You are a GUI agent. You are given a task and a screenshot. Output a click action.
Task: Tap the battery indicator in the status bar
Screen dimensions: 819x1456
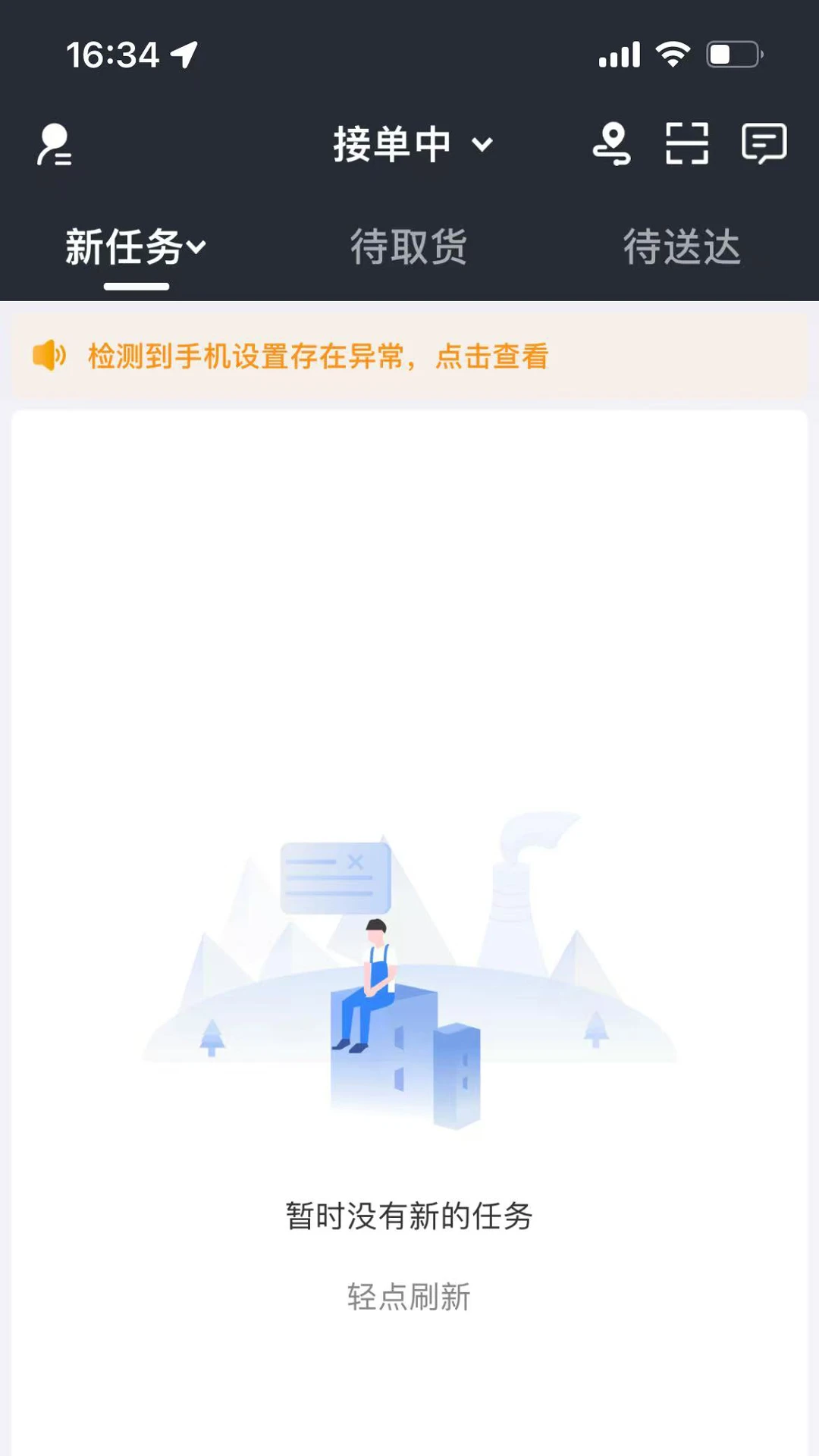pyautogui.click(x=733, y=53)
